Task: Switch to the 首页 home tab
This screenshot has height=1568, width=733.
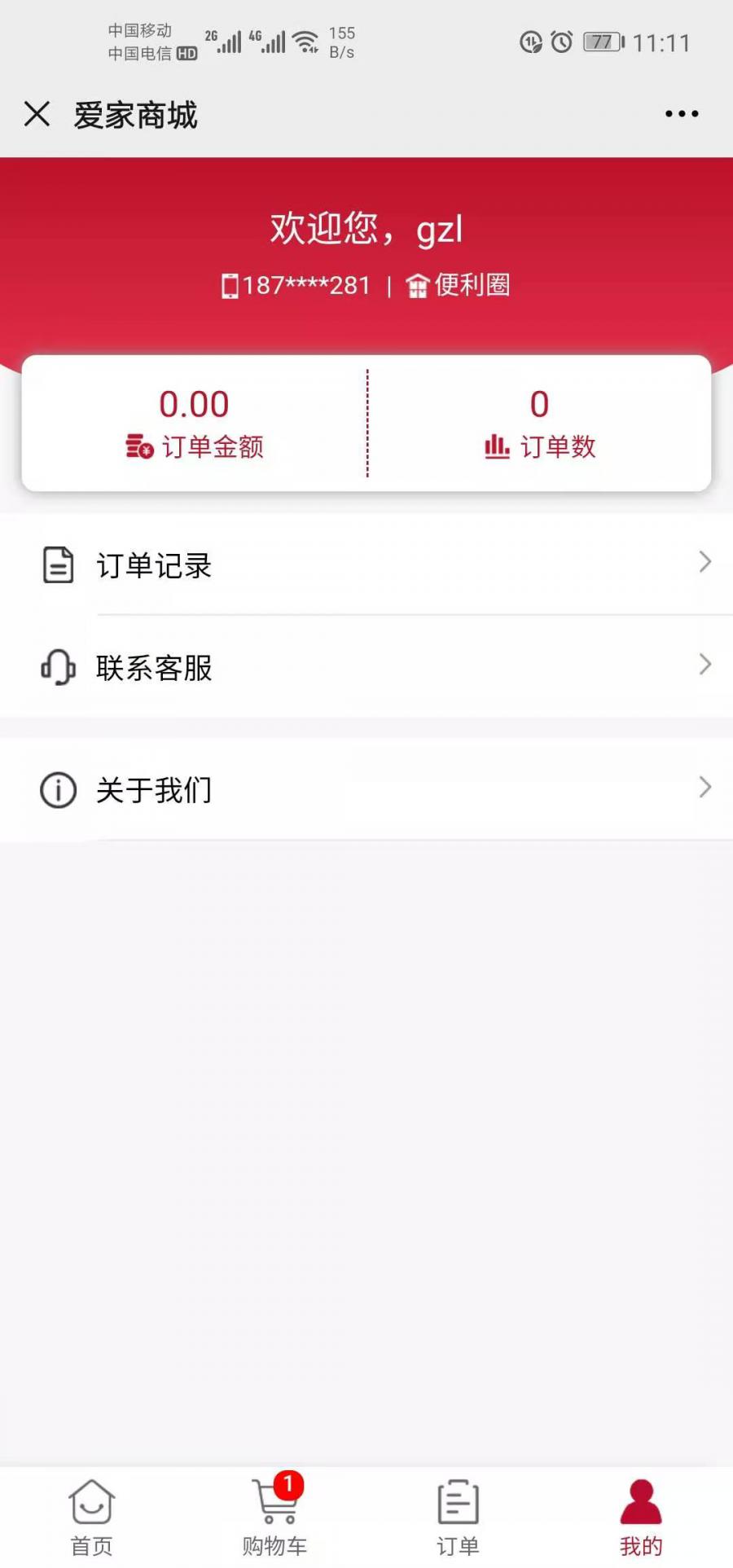Action: pyautogui.click(x=91, y=1517)
